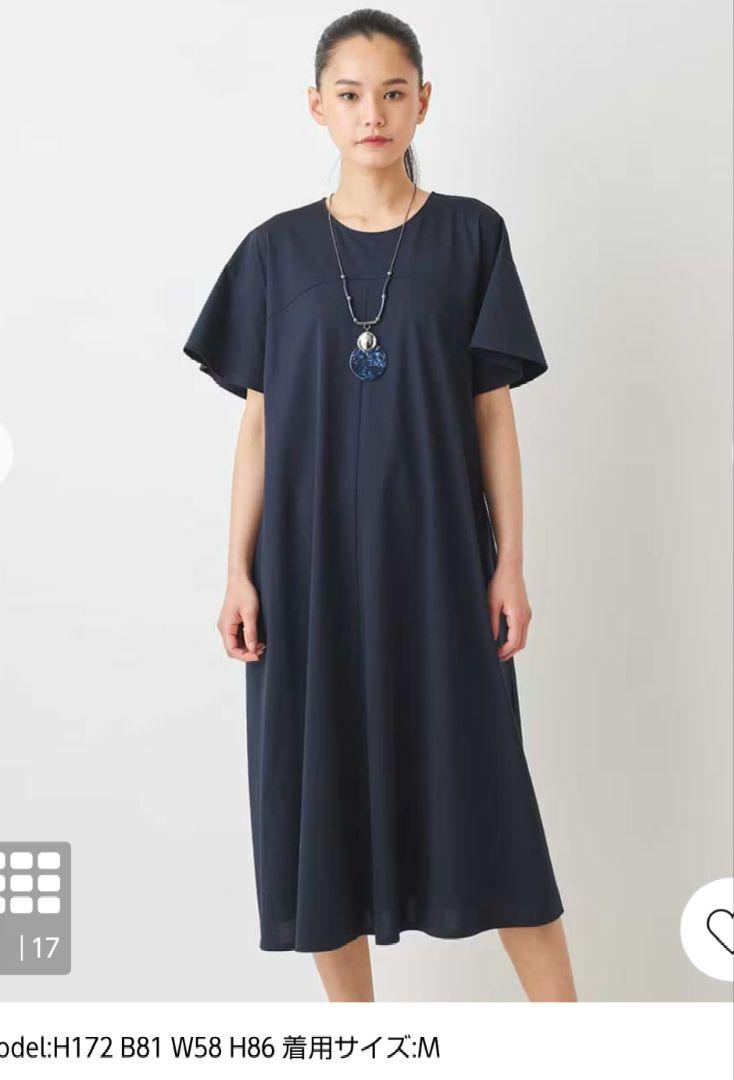Open the navy dress photo full screen
This screenshot has height=1080, width=734.
tap(380, 550)
